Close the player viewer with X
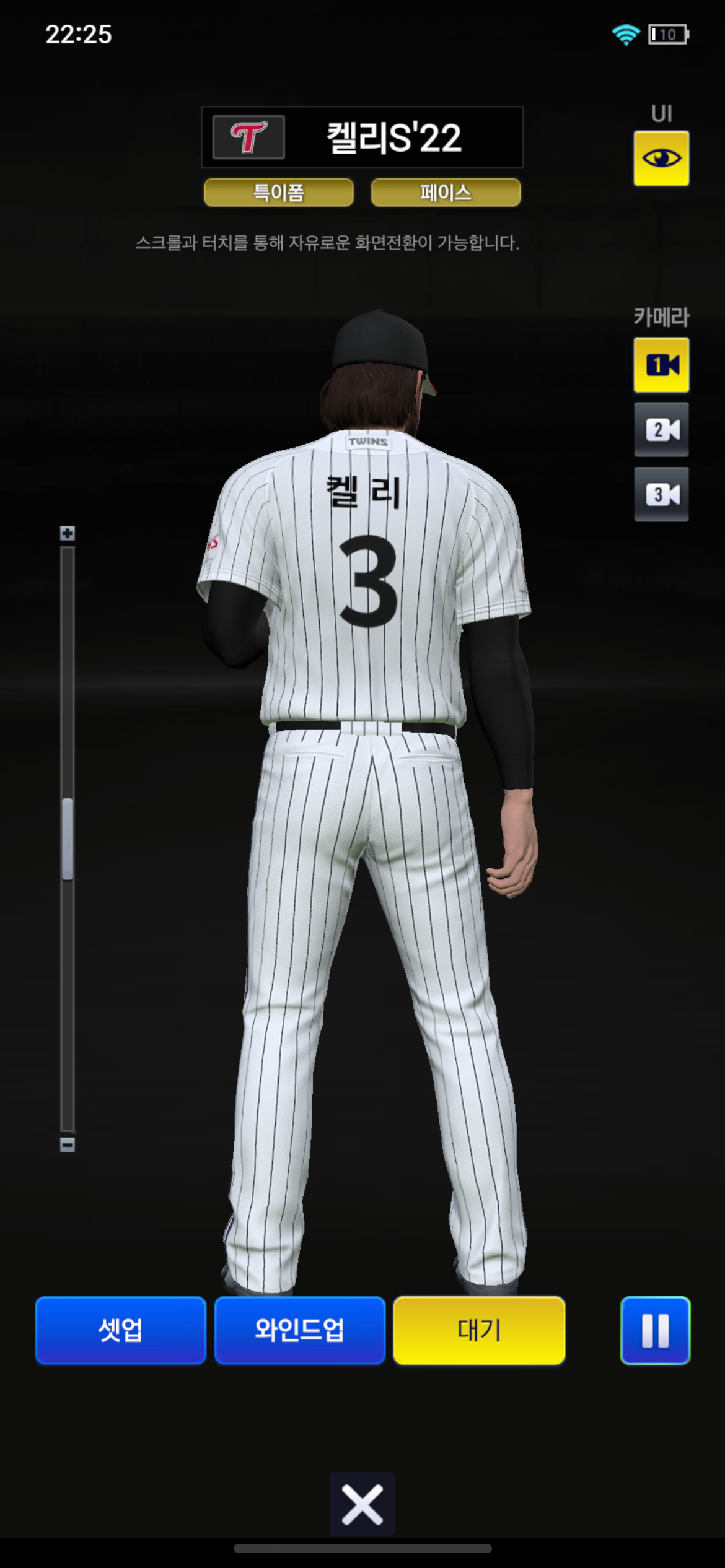This screenshot has width=725, height=1568. click(x=362, y=1505)
